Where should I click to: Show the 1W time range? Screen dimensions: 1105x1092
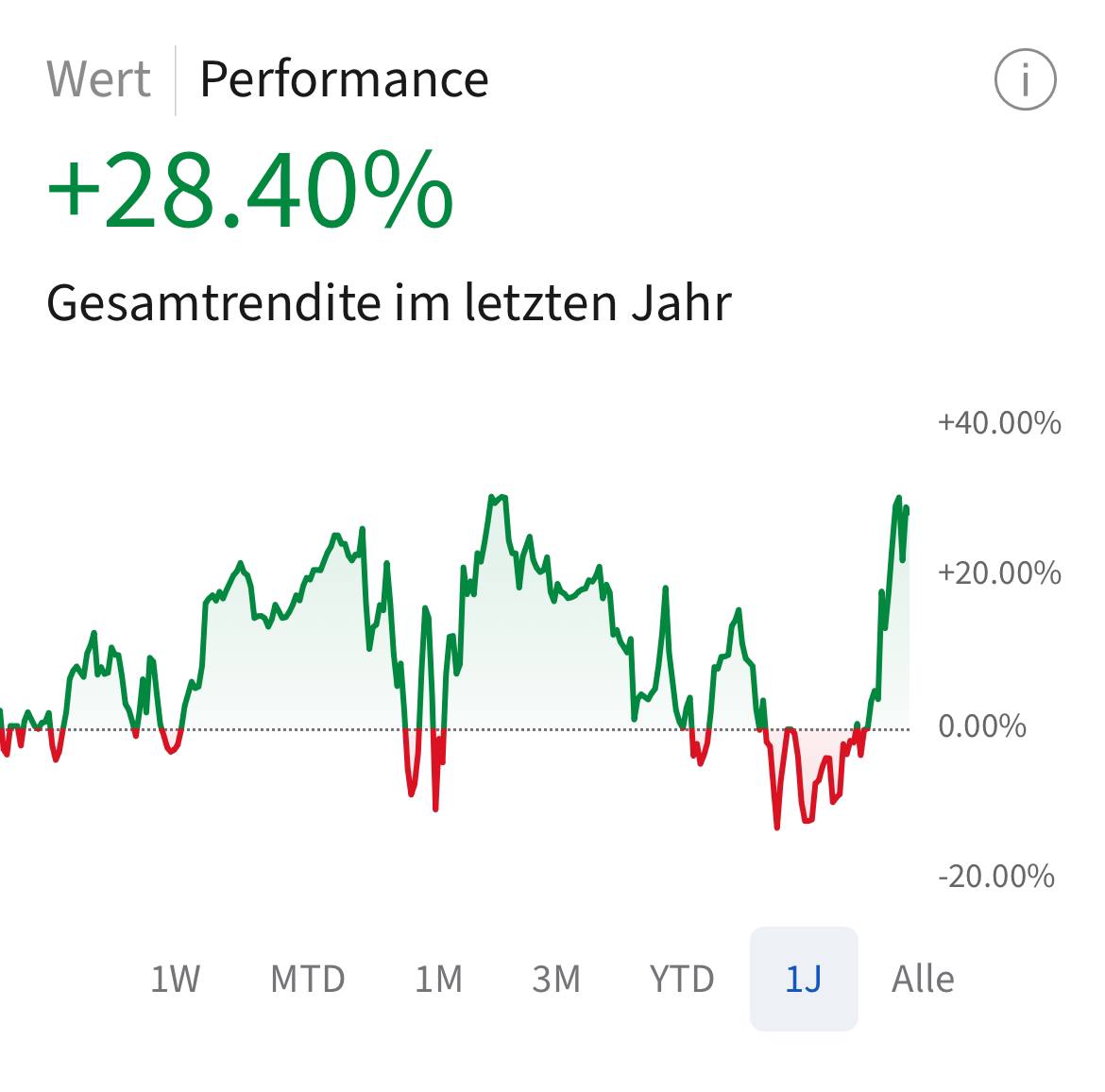pyautogui.click(x=176, y=979)
